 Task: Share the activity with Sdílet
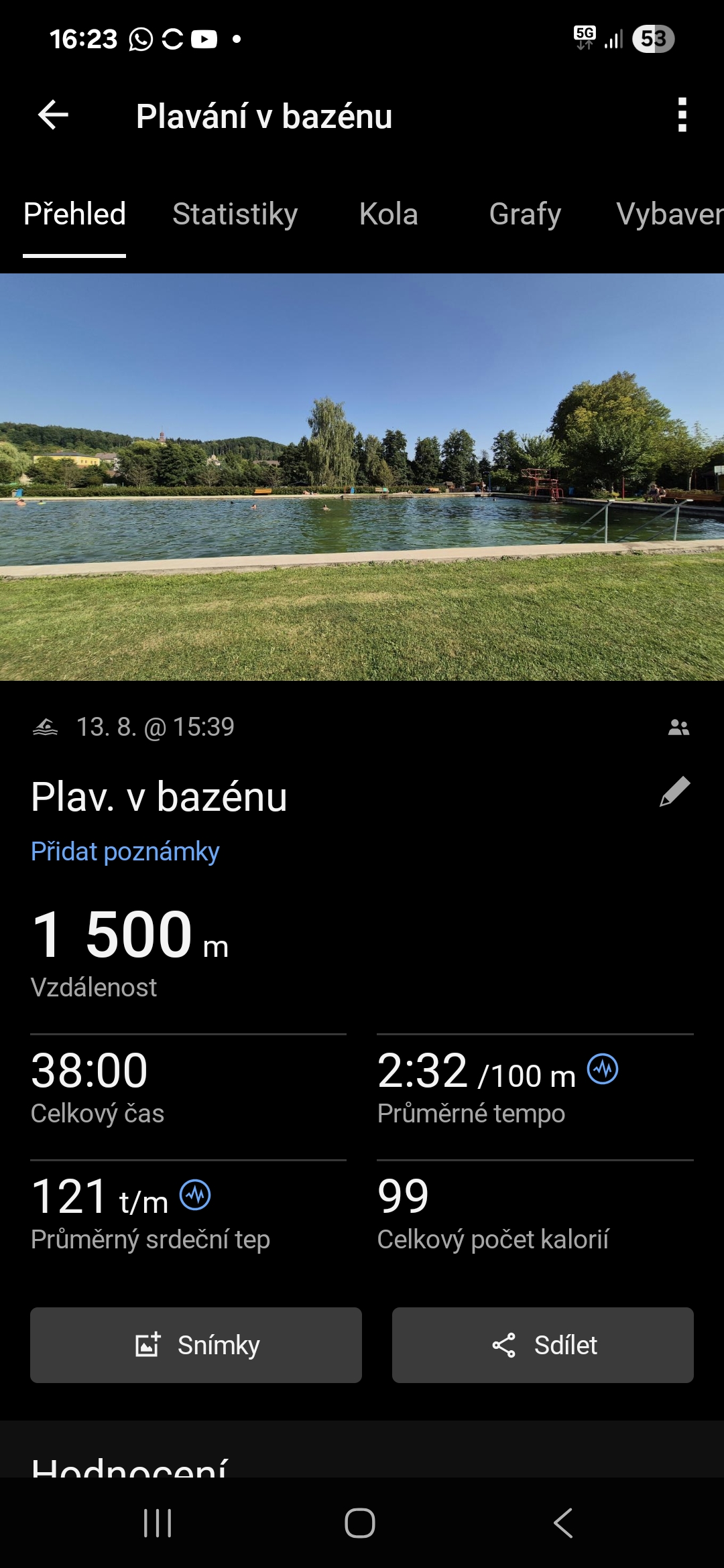click(x=542, y=1345)
